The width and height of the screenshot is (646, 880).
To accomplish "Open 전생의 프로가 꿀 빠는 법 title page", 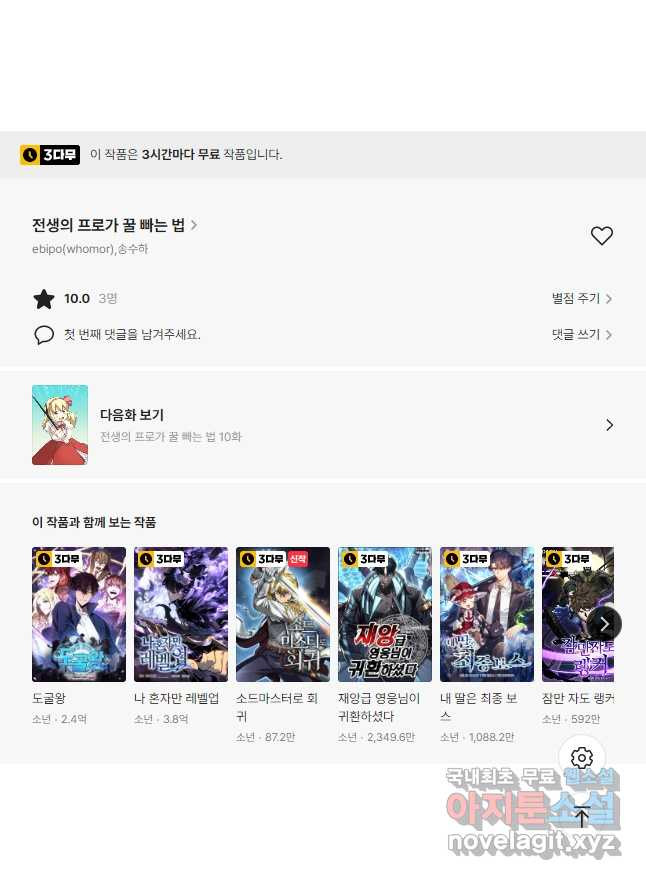I will [114, 226].
